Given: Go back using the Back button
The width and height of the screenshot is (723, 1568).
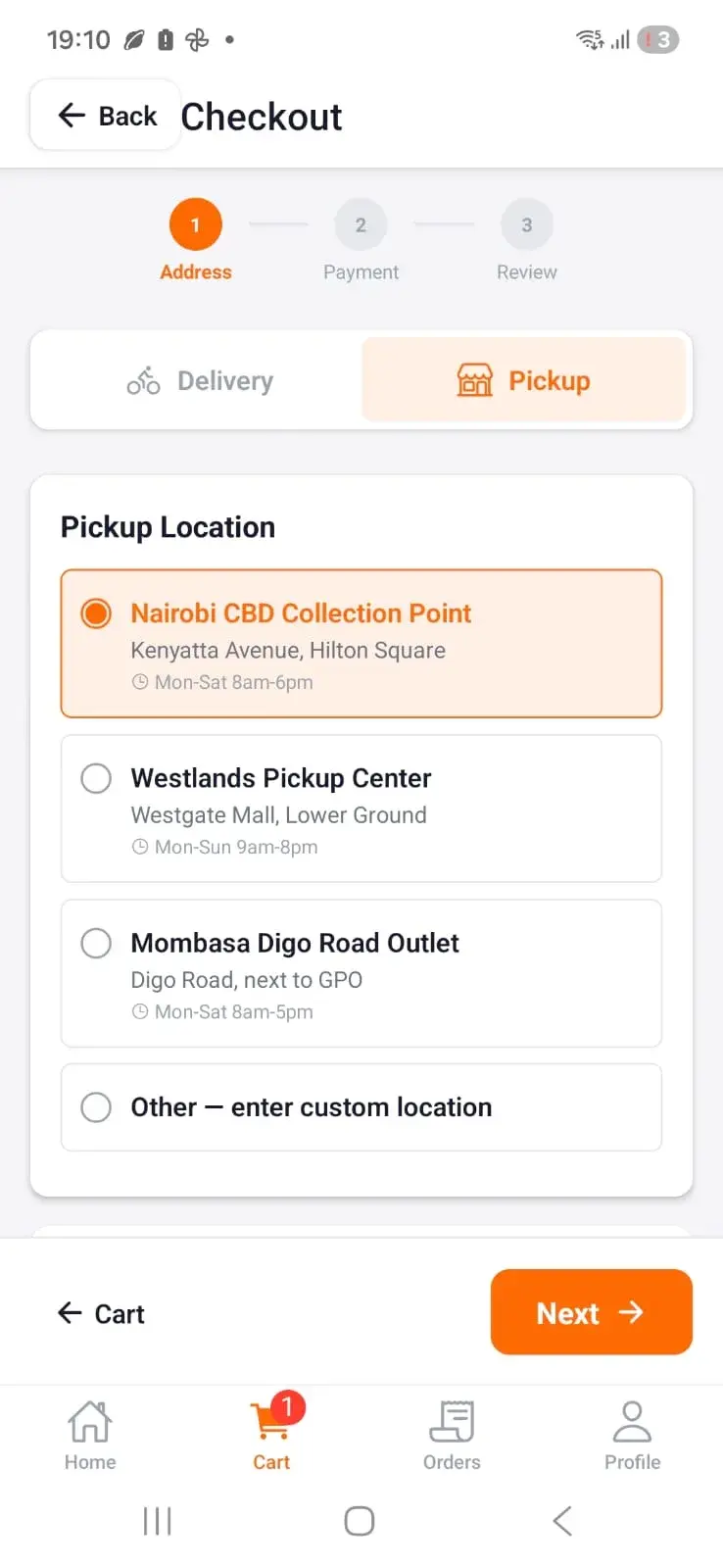Looking at the screenshot, I should pyautogui.click(x=106, y=116).
